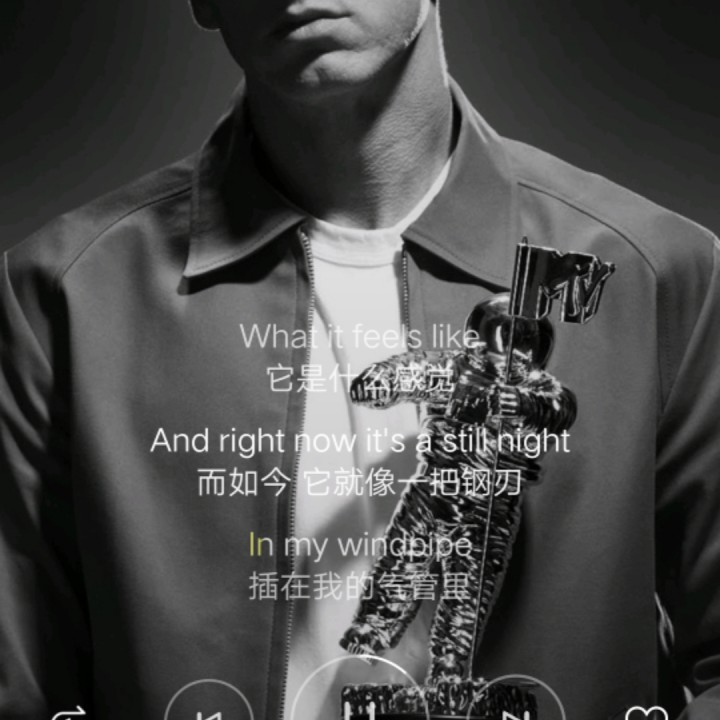
Task: Change the repeat play mode
Action: tap(70, 714)
